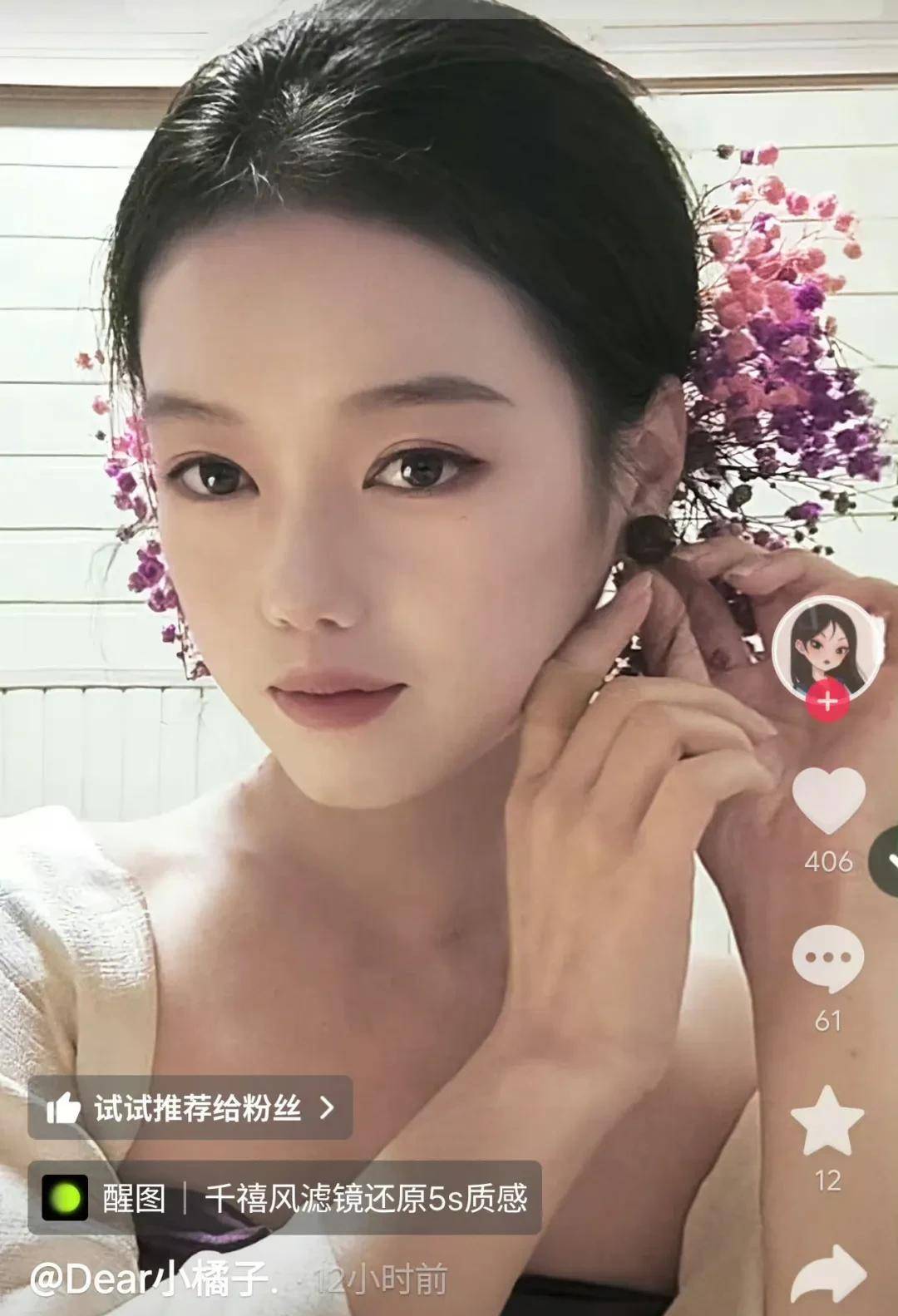The image size is (898, 1316).
Task: Follow the creator with the plus button
Action: [x=827, y=701]
